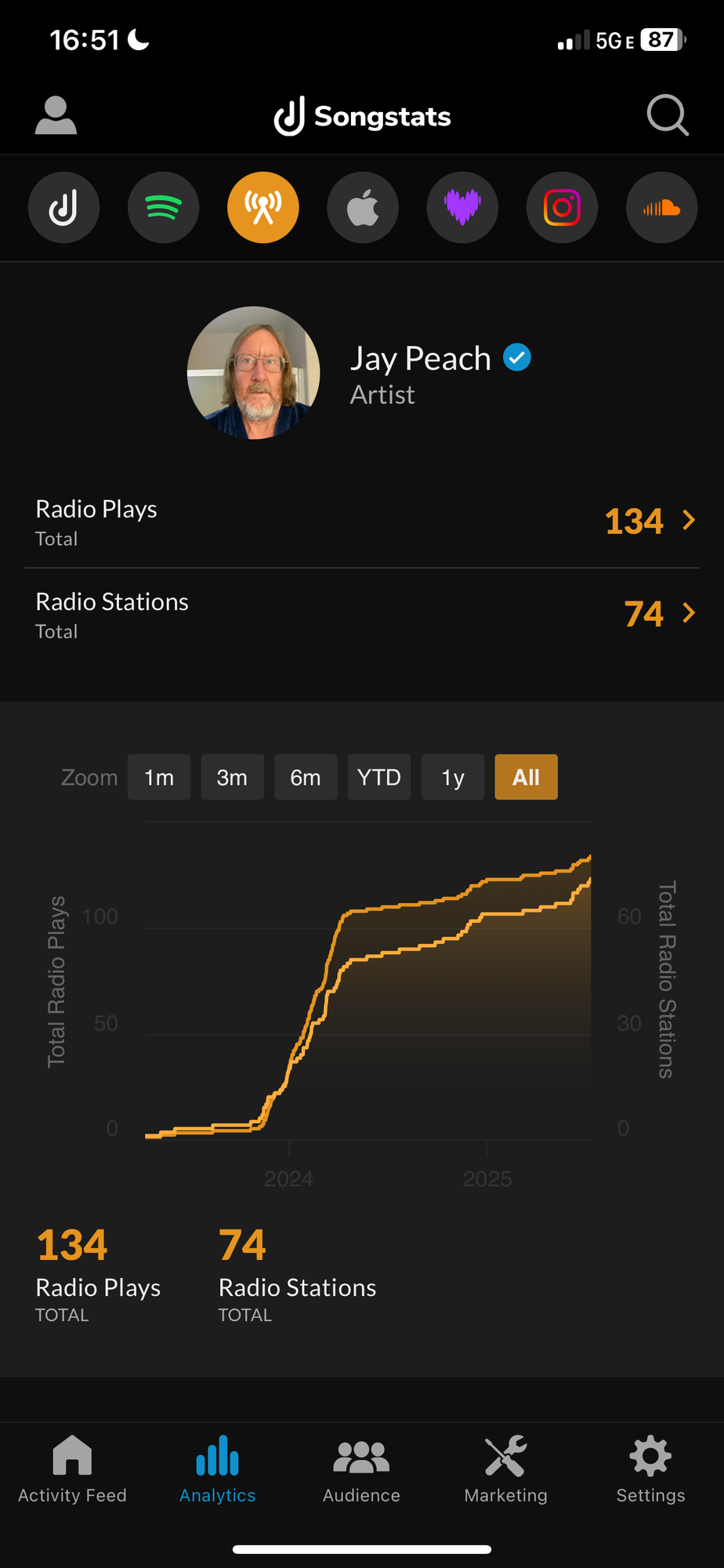Select the Spotify platform icon
724x1568 pixels.
[x=163, y=207]
